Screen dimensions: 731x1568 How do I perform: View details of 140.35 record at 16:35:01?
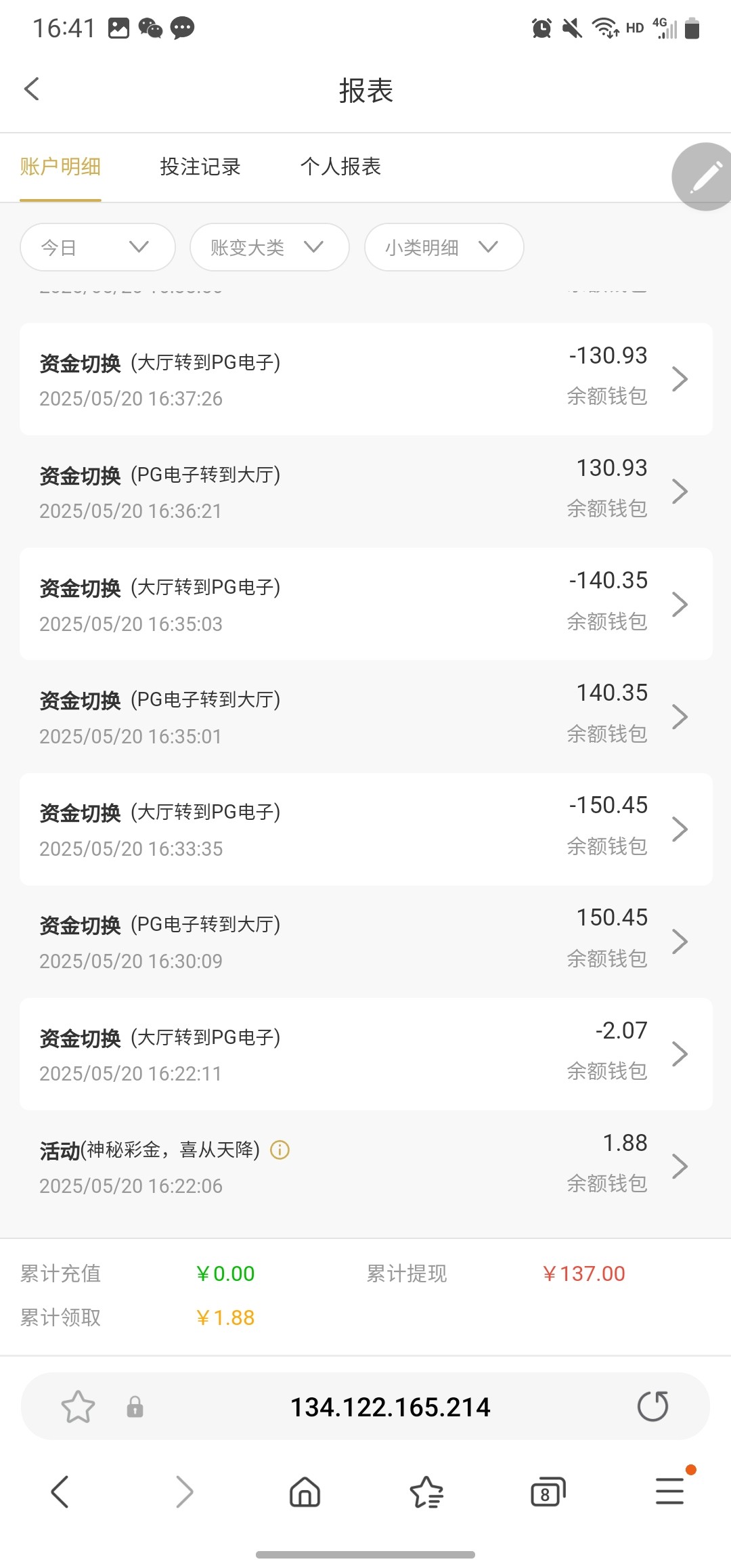[366, 716]
